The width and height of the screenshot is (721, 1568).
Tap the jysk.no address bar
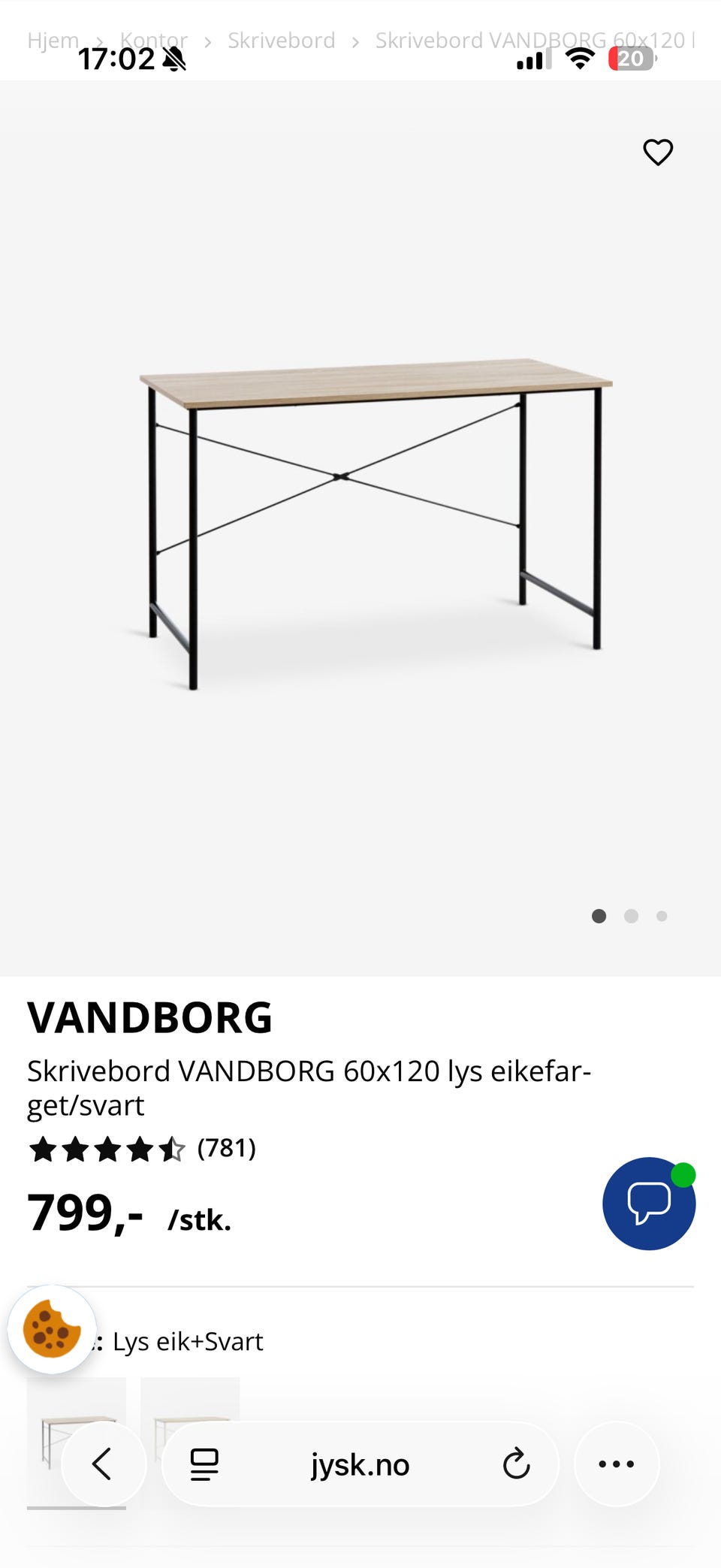pos(360,1464)
